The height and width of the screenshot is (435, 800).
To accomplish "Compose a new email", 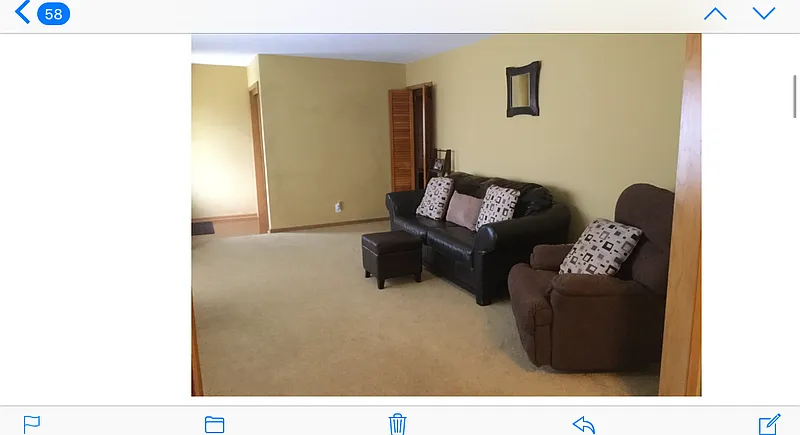I will point(768,424).
